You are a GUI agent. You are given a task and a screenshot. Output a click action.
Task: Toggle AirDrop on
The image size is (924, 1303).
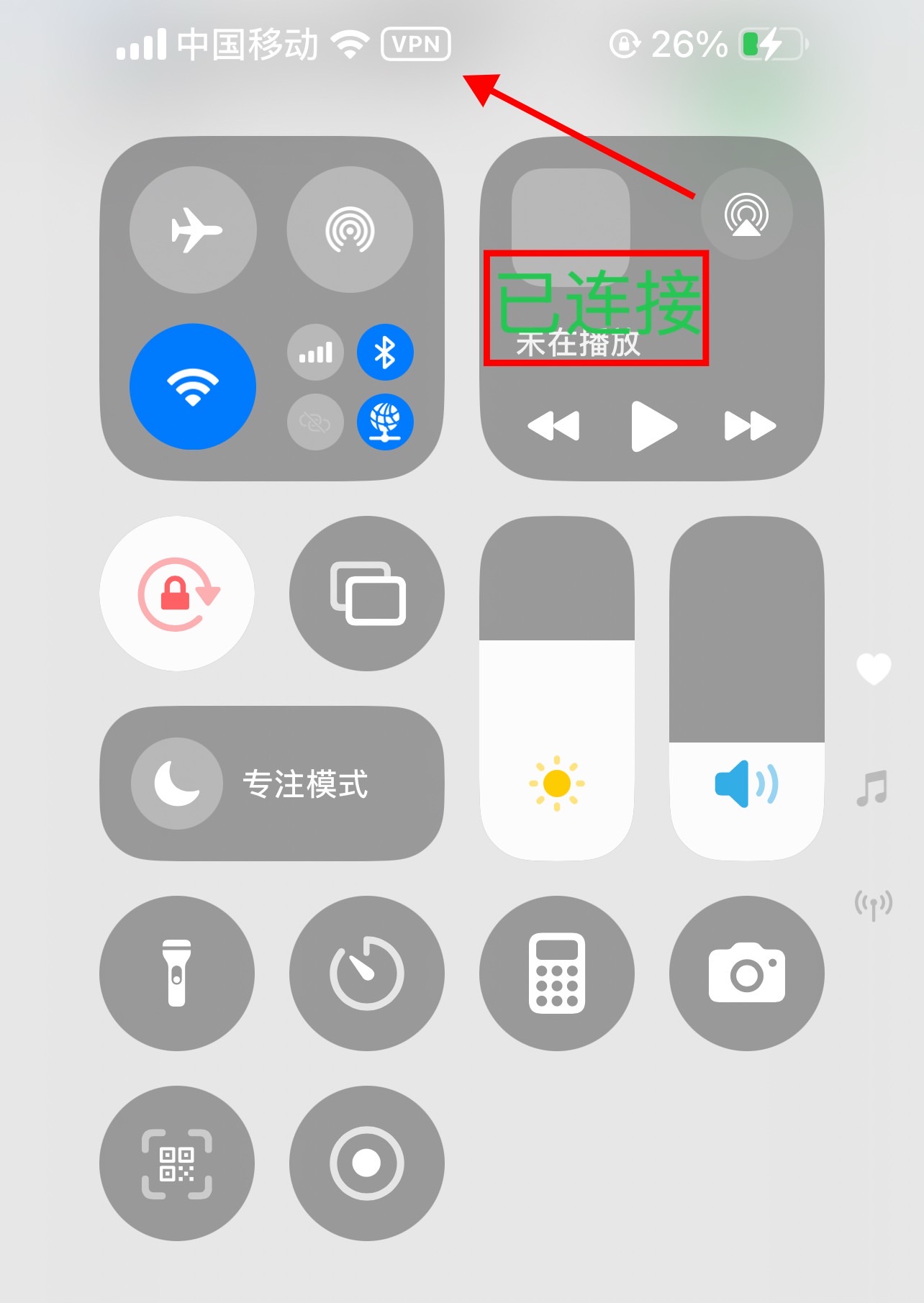pos(350,230)
